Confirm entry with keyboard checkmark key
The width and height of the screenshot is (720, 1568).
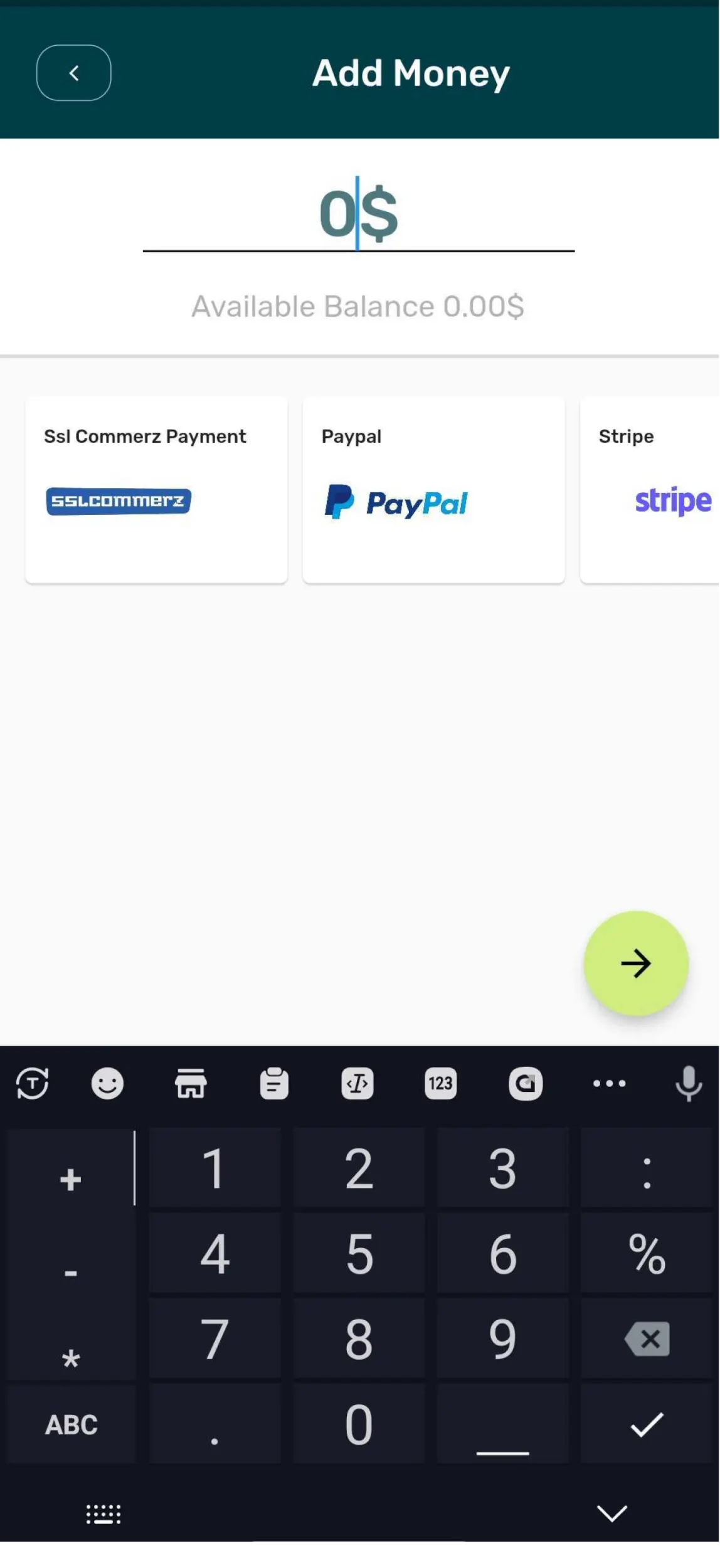647,1424
